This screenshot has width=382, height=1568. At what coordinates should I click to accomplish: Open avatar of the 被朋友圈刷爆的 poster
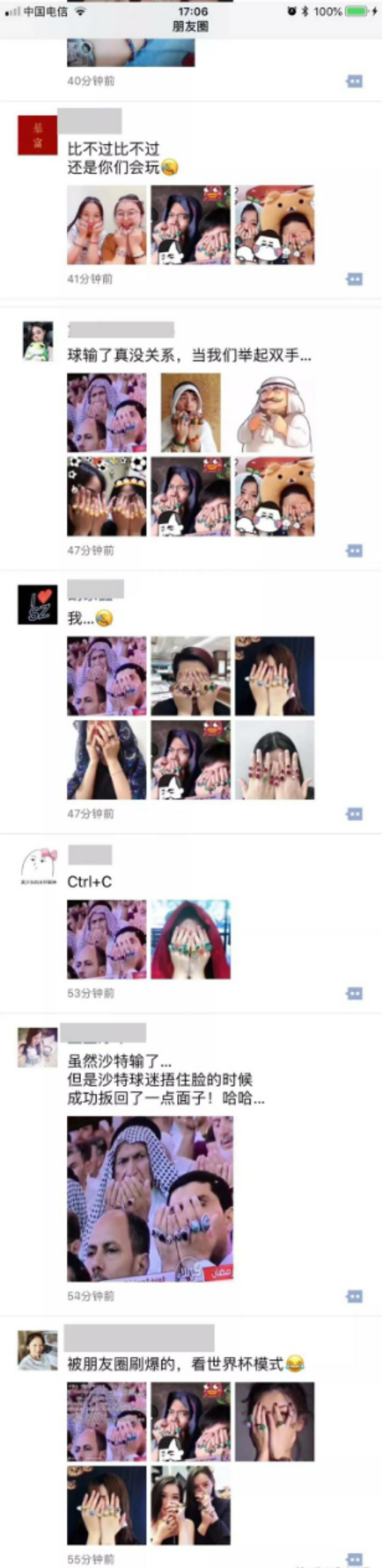click(x=37, y=1351)
